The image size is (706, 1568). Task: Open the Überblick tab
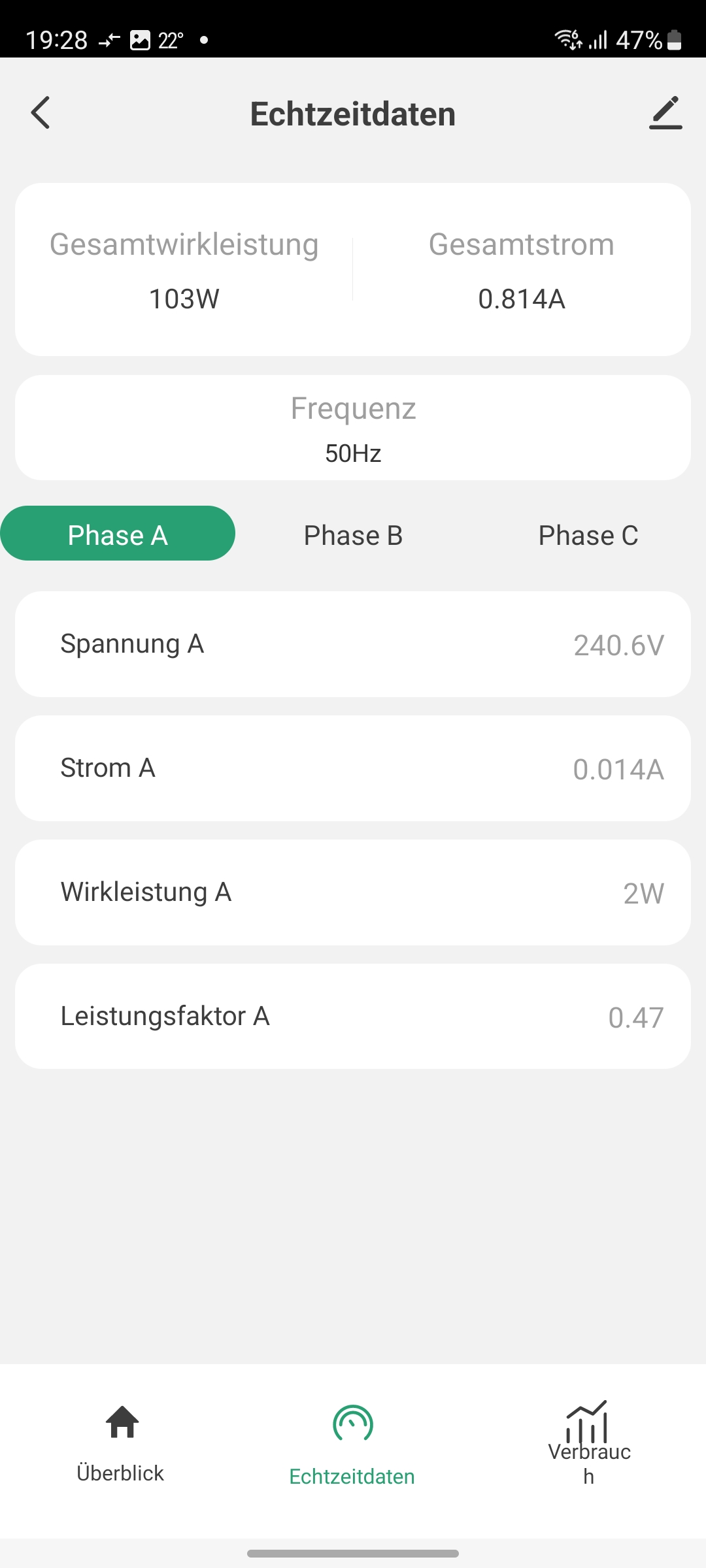click(121, 1443)
